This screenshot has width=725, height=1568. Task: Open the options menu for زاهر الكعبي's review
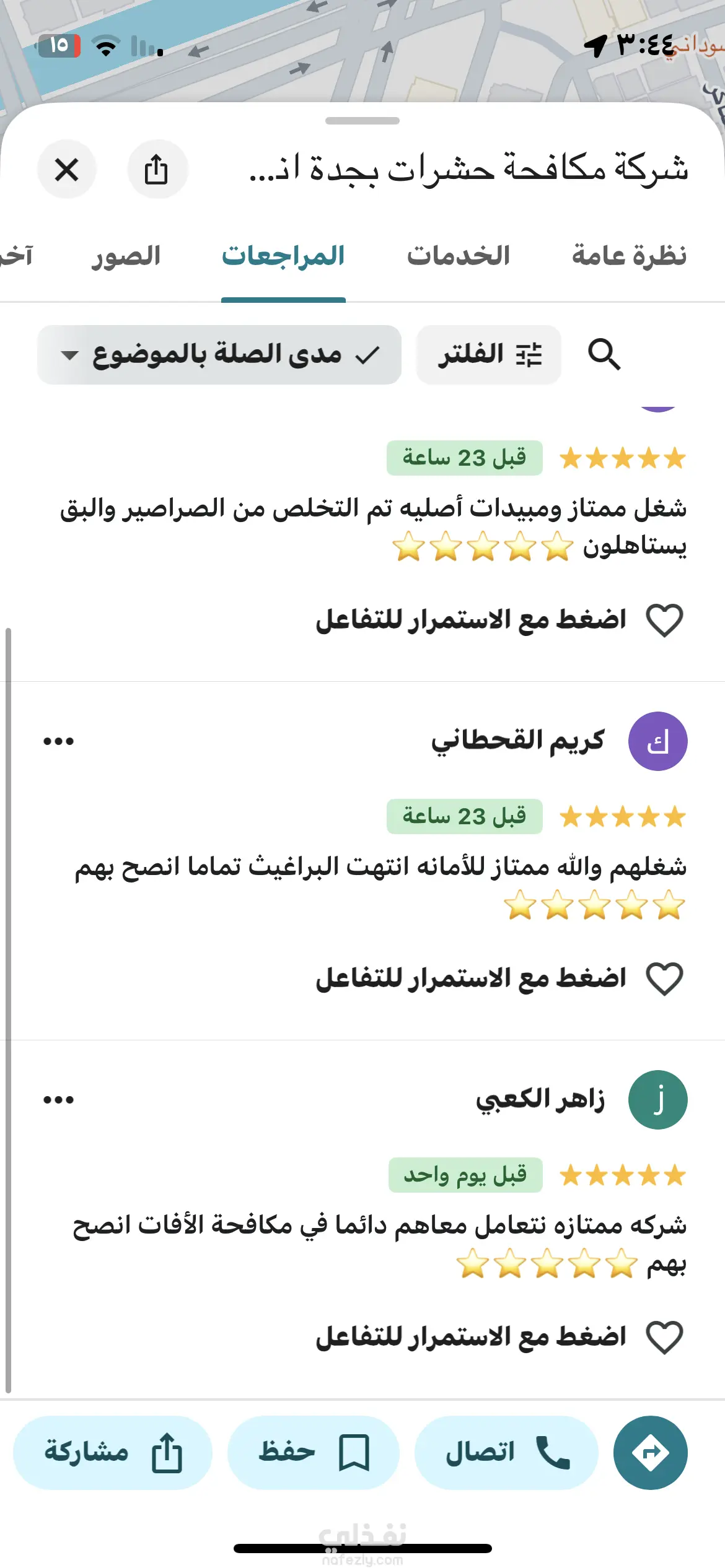point(59,1100)
